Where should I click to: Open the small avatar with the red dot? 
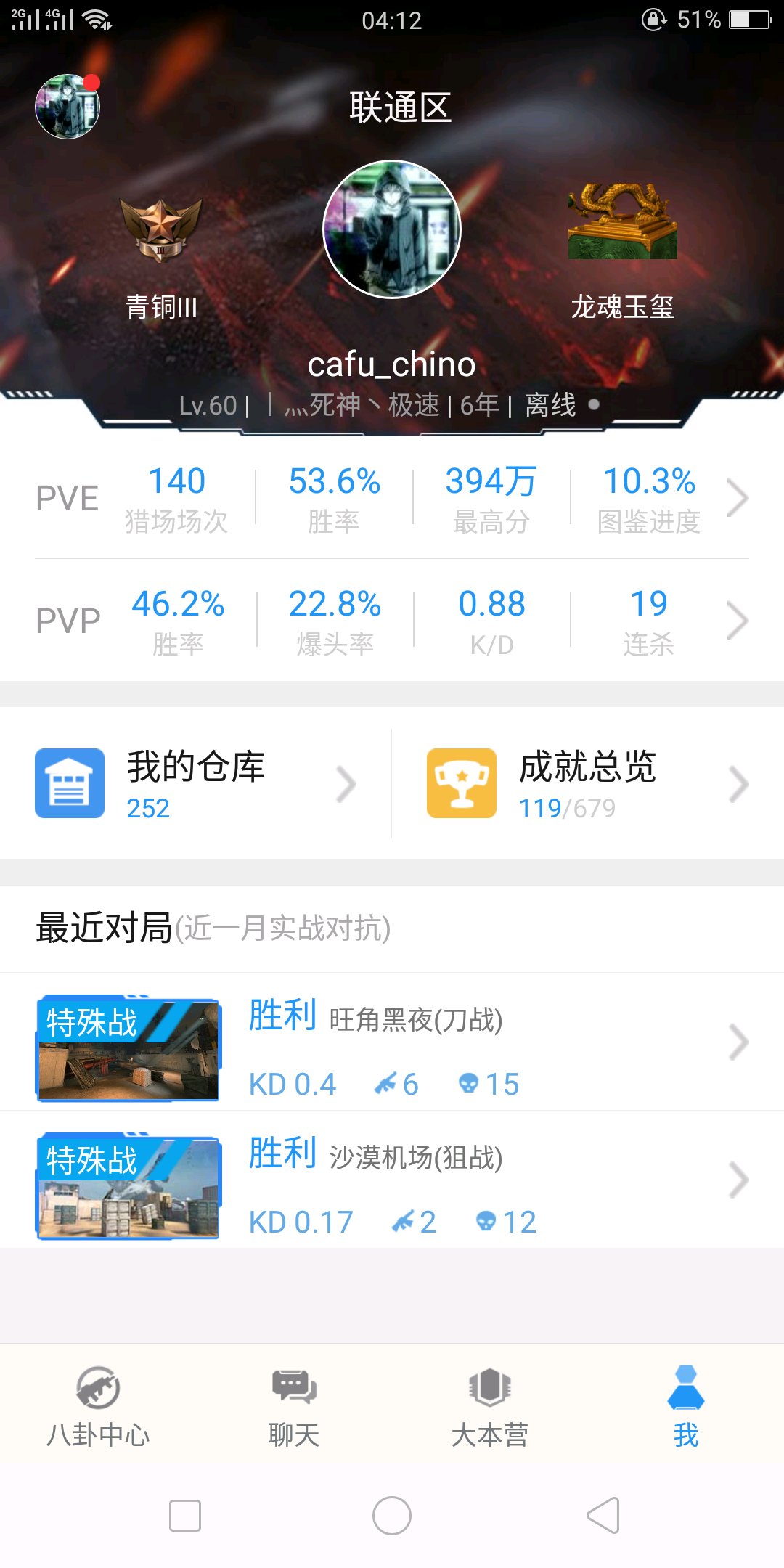68,107
